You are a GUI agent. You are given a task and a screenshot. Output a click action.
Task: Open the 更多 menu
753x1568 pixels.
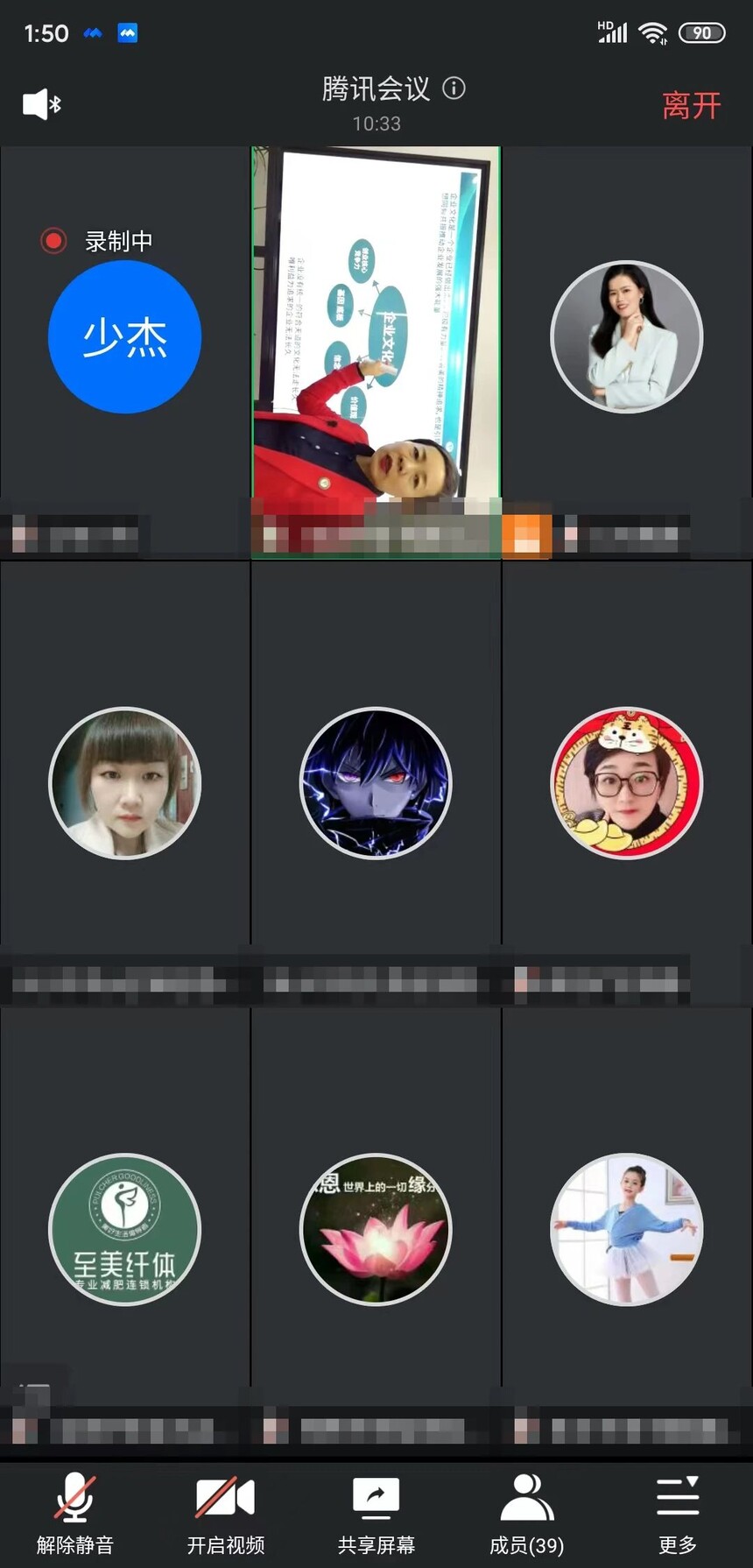pyautogui.click(x=678, y=1513)
